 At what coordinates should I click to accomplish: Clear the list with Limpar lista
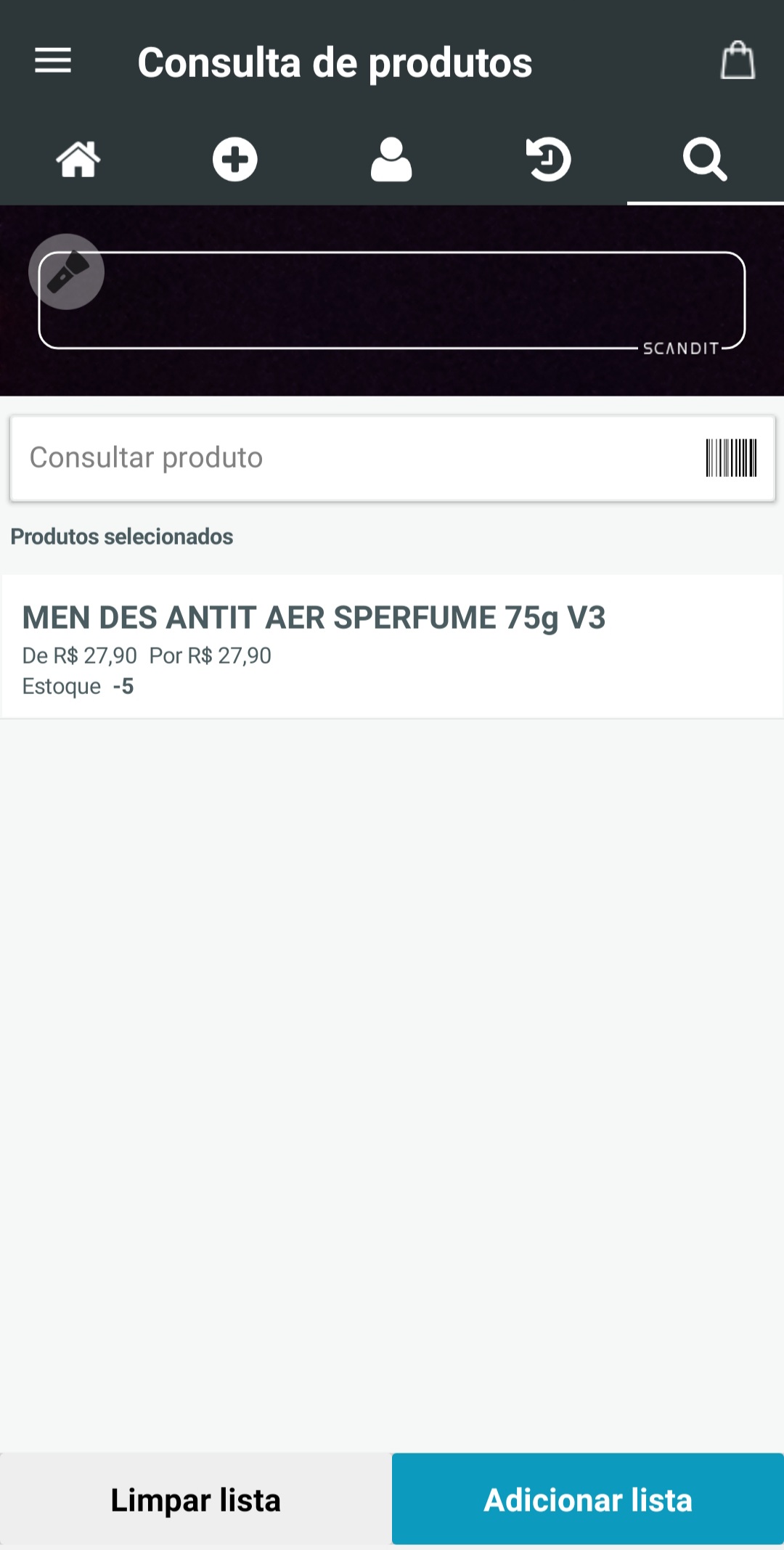coord(196,1500)
